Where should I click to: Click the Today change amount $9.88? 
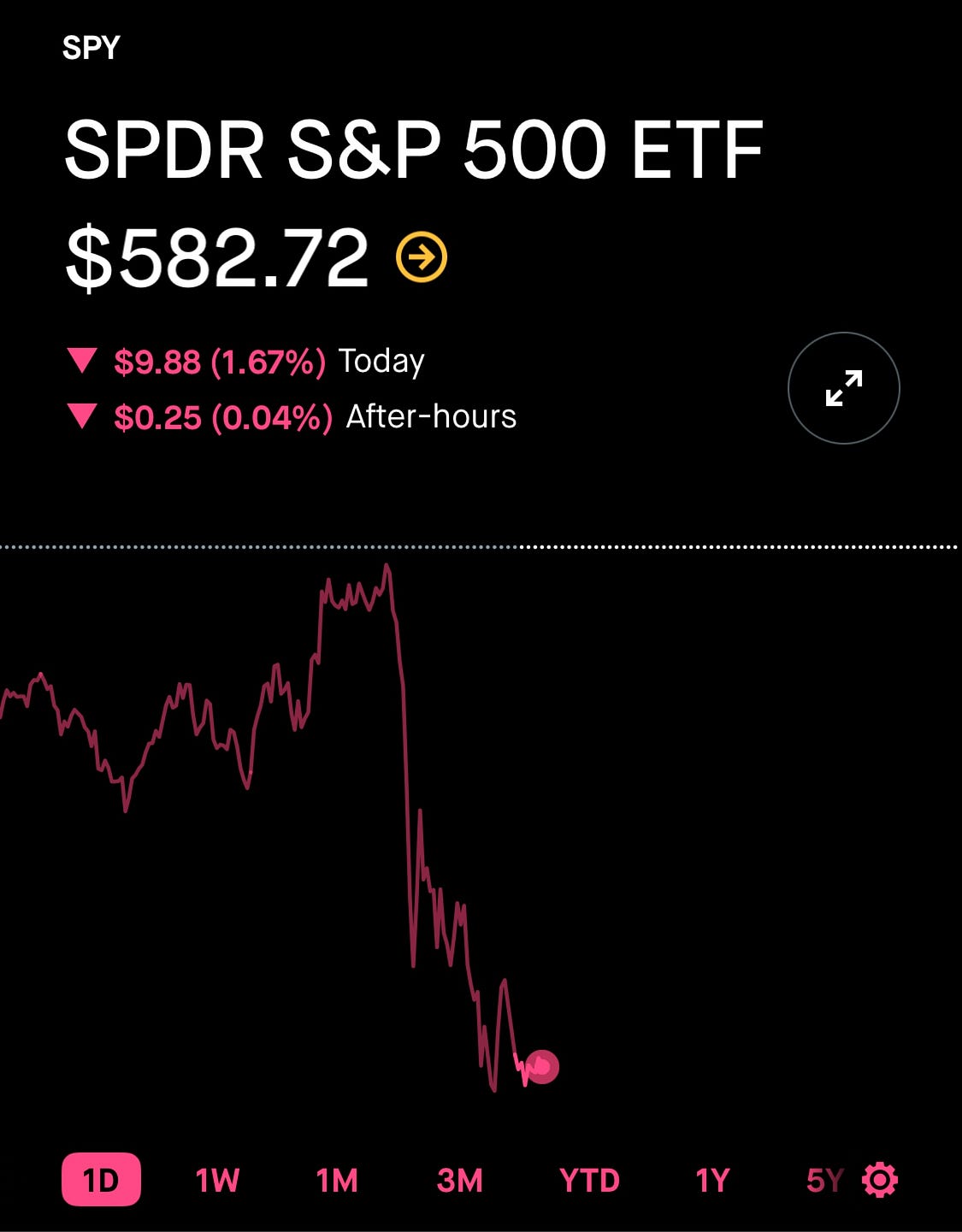(x=156, y=360)
